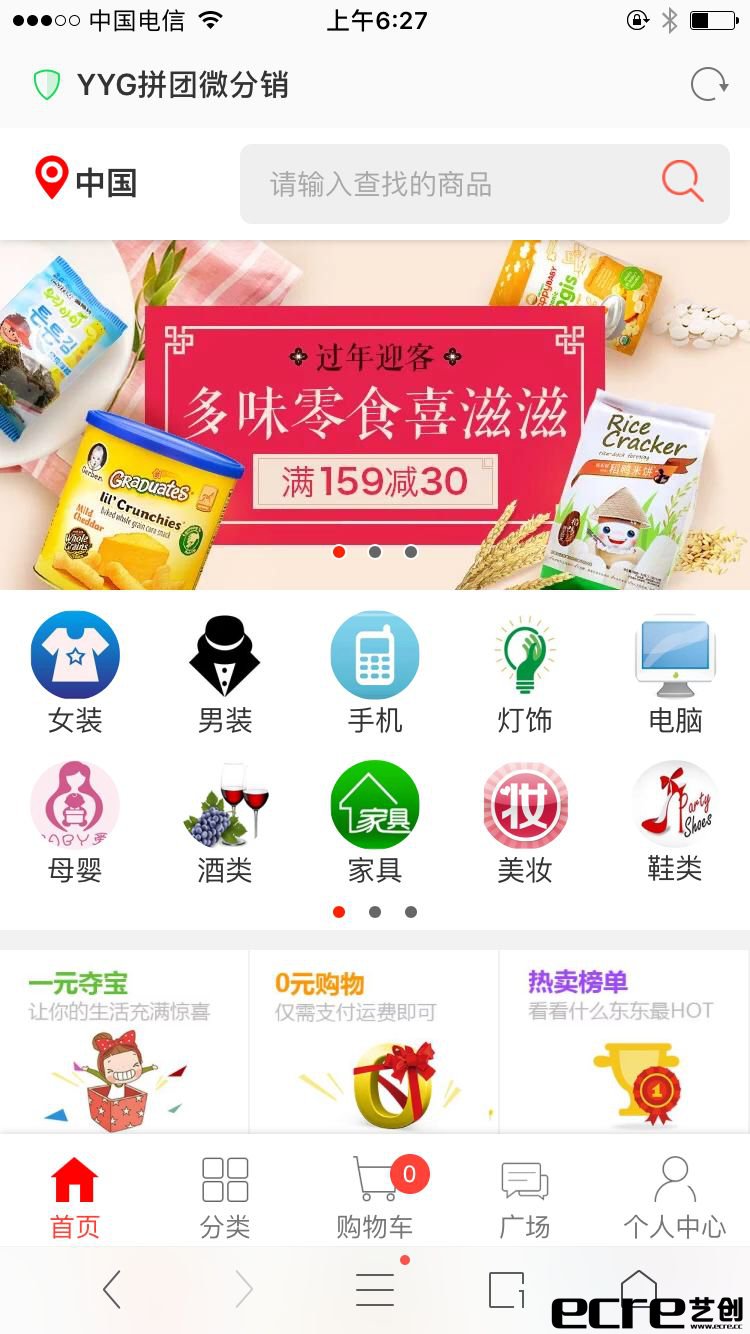The image size is (750, 1334).
Task: Tap the red magnifier search icon
Action: pyautogui.click(x=683, y=182)
